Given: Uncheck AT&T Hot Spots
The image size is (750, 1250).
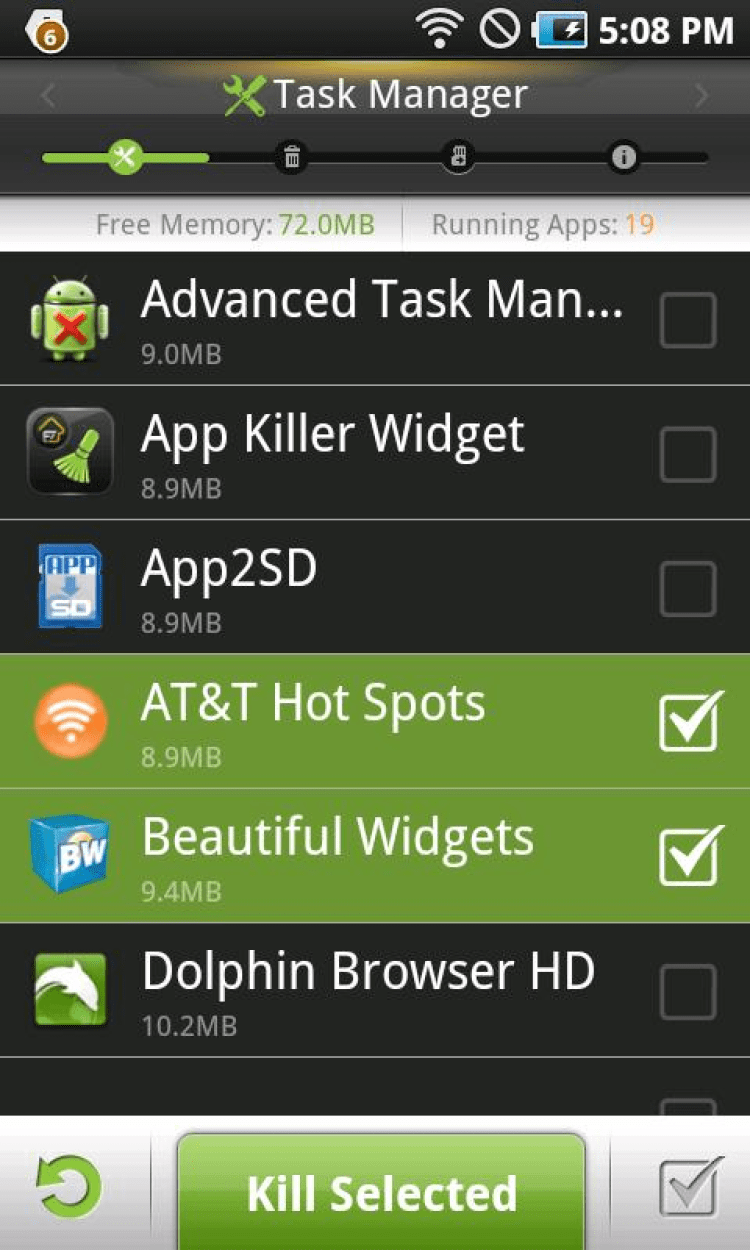Looking at the screenshot, I should point(689,720).
